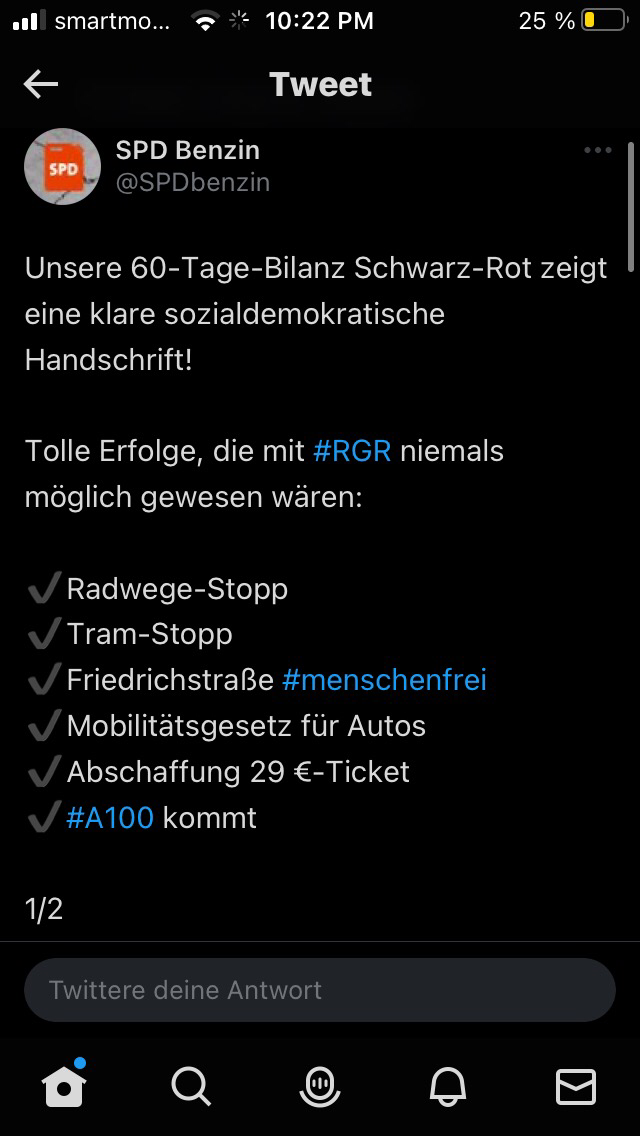
Task: Tap the 'Twittere deine Antwort' reply field
Action: (x=320, y=990)
